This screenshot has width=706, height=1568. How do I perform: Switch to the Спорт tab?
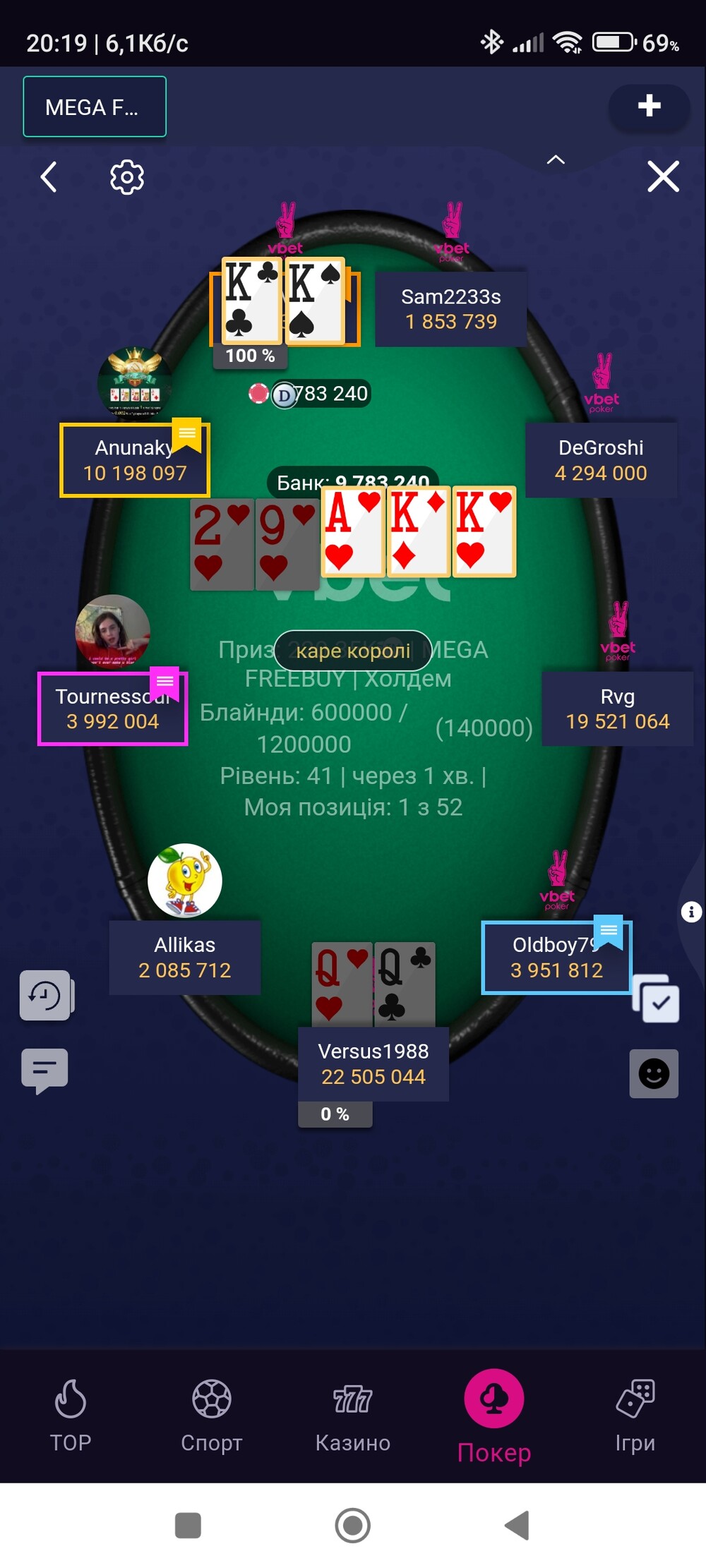pos(212,1416)
